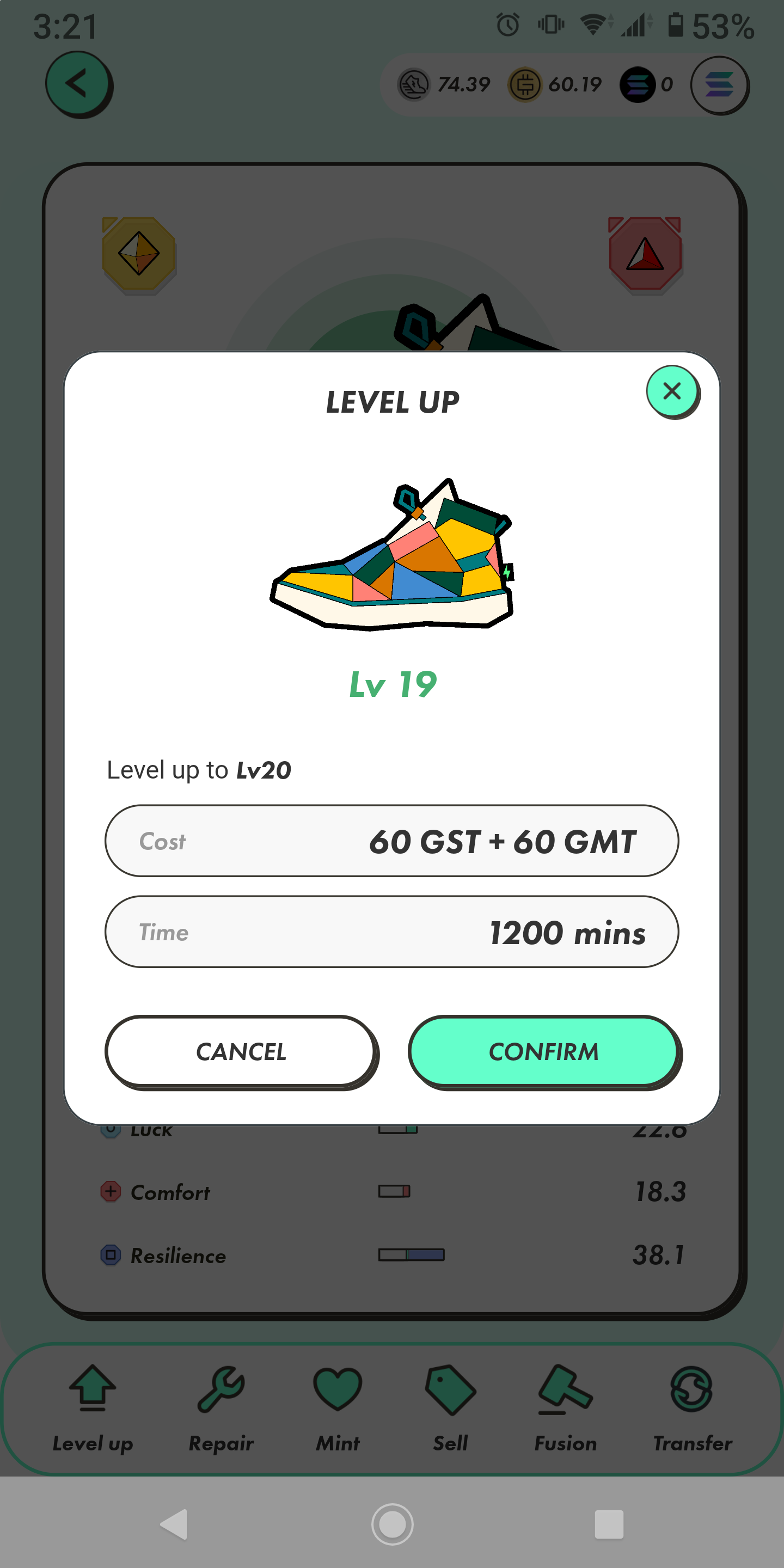
Task: Tap the system home button
Action: pos(392,1524)
